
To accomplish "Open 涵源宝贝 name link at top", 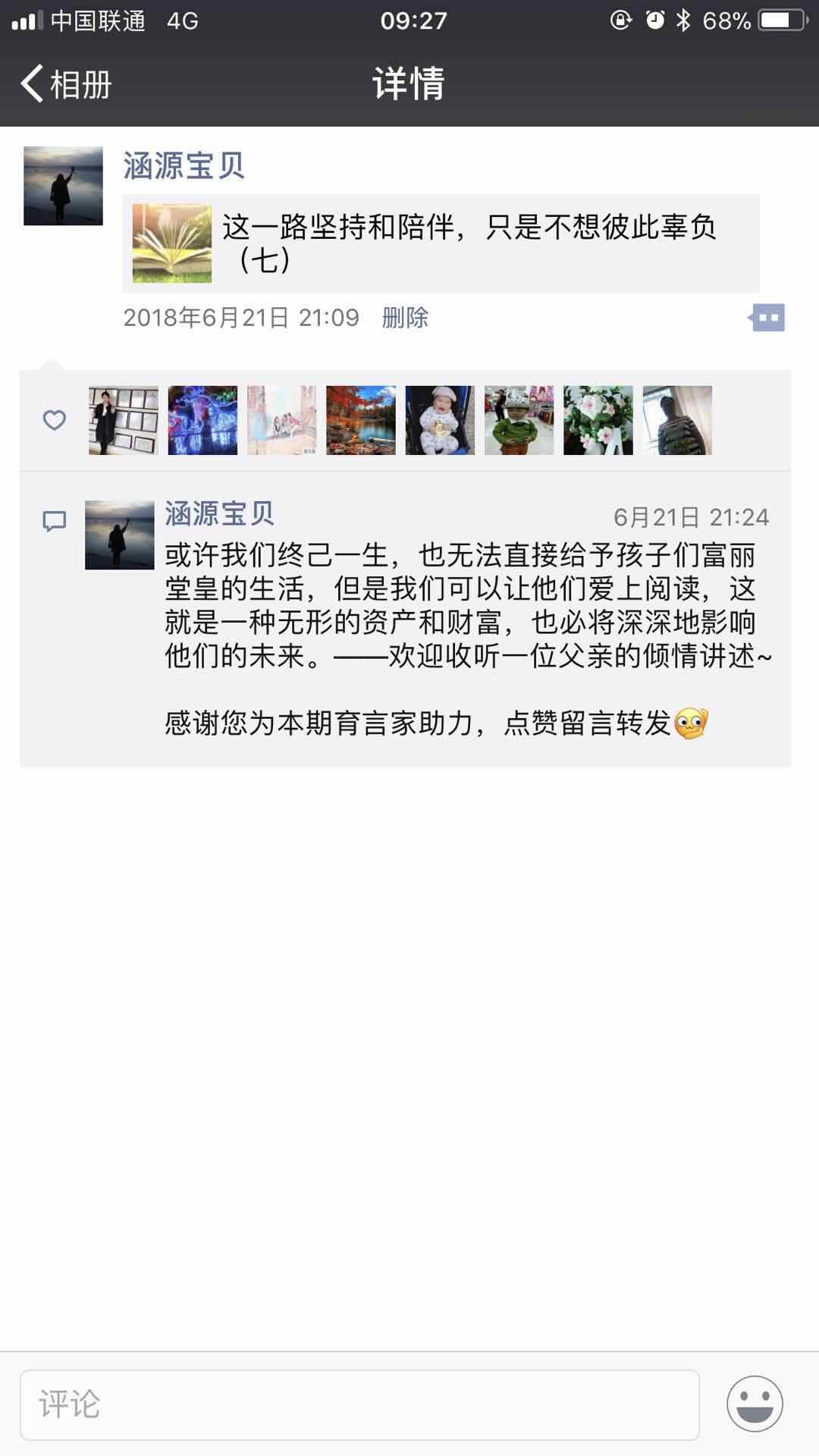I will tap(184, 165).
